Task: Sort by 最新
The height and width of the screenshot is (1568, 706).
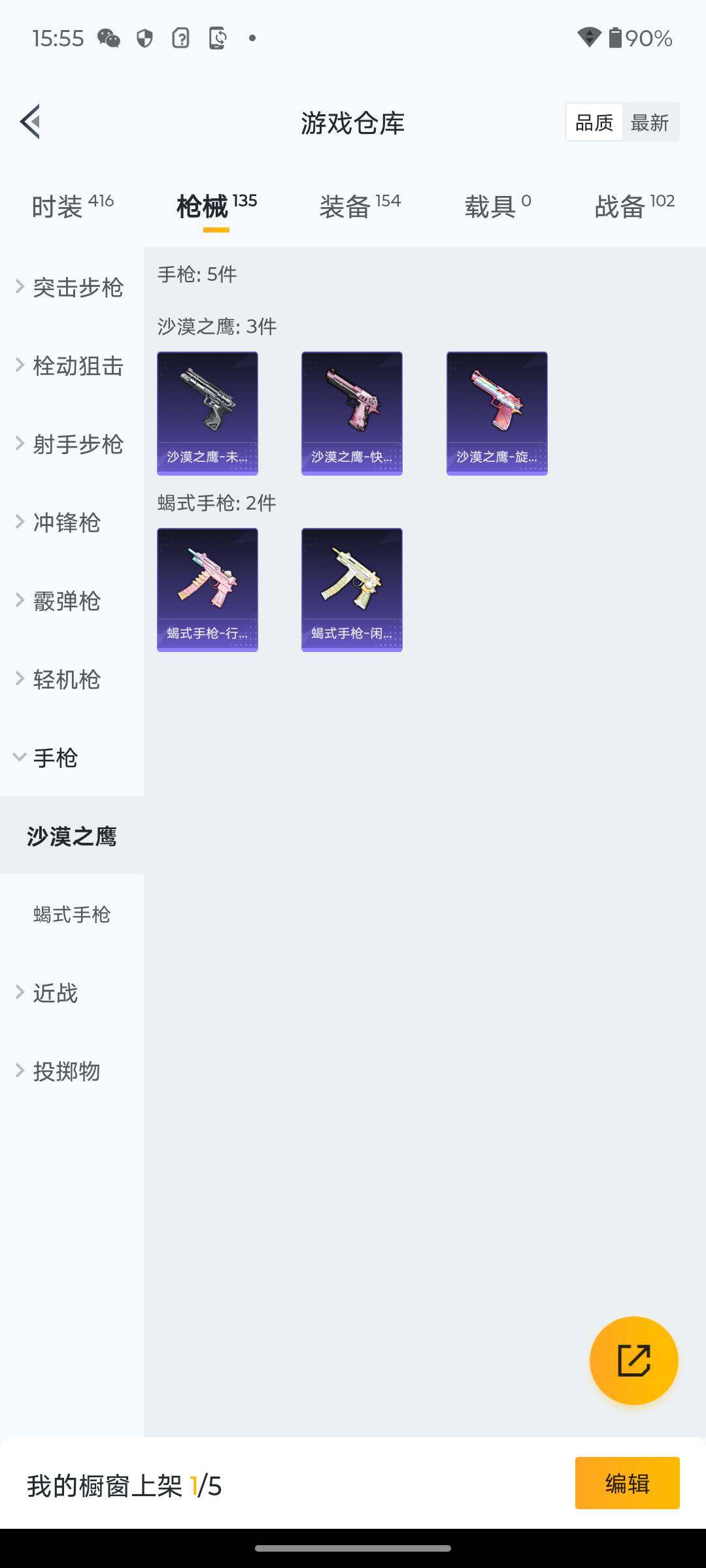Action: (x=649, y=122)
